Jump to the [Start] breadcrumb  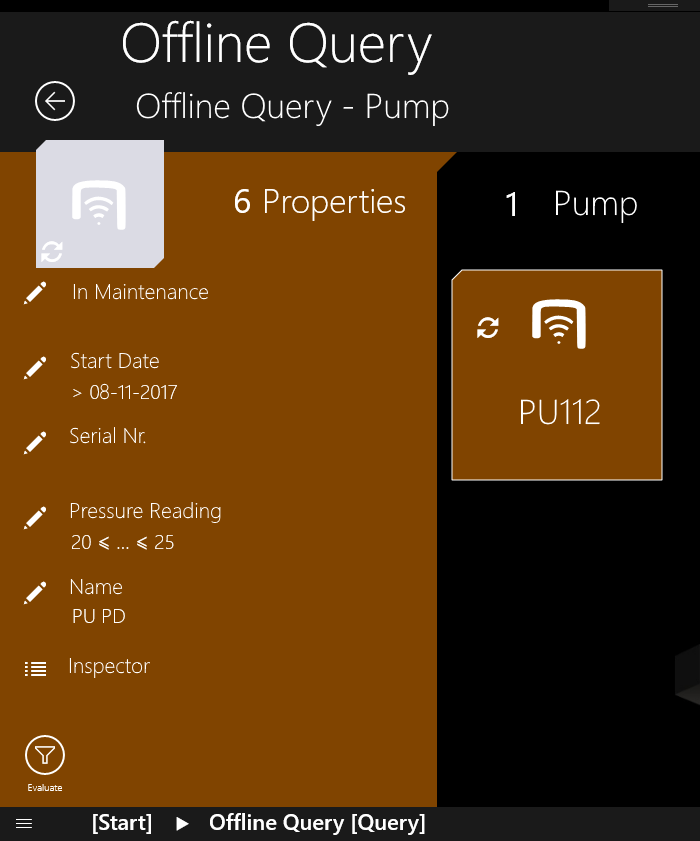122,823
